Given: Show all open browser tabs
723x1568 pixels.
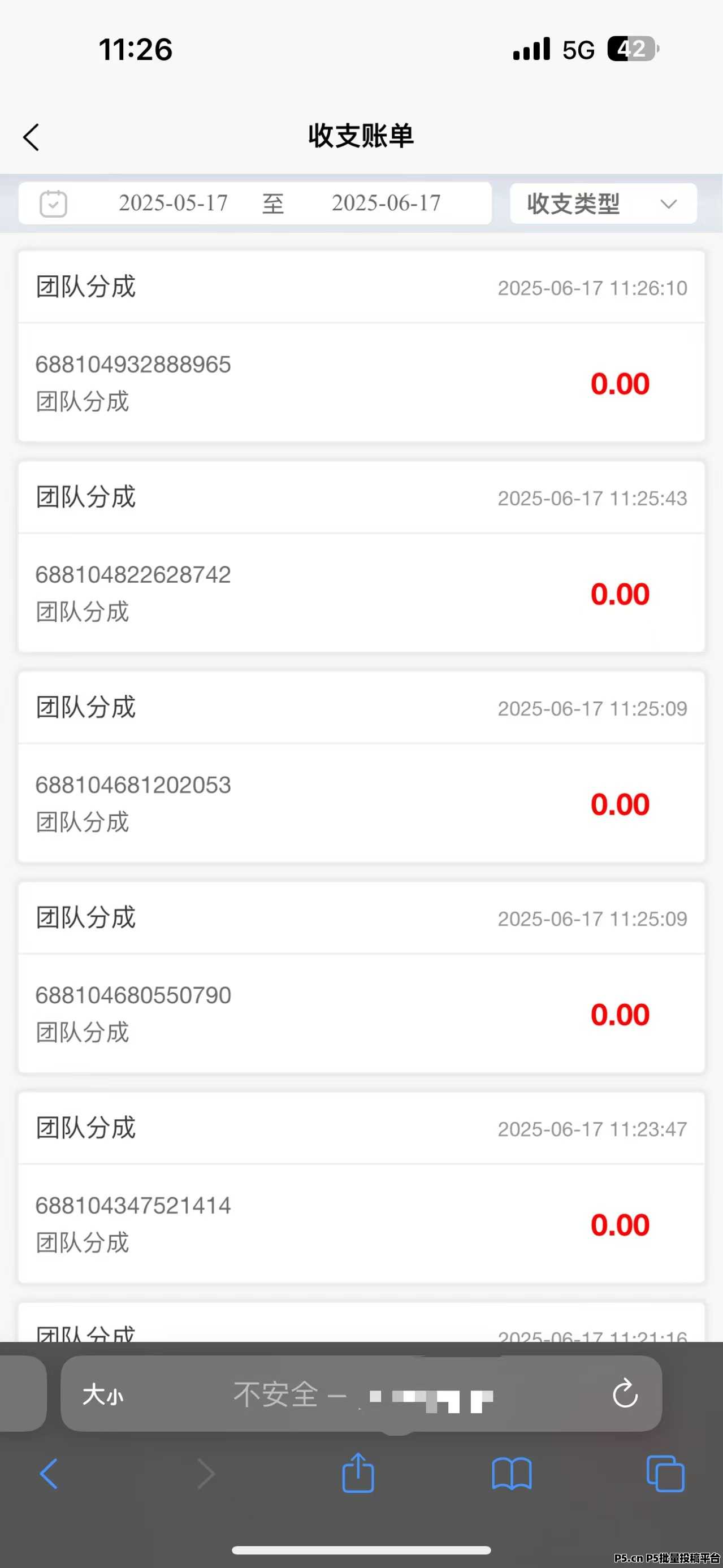Looking at the screenshot, I should (x=665, y=1474).
